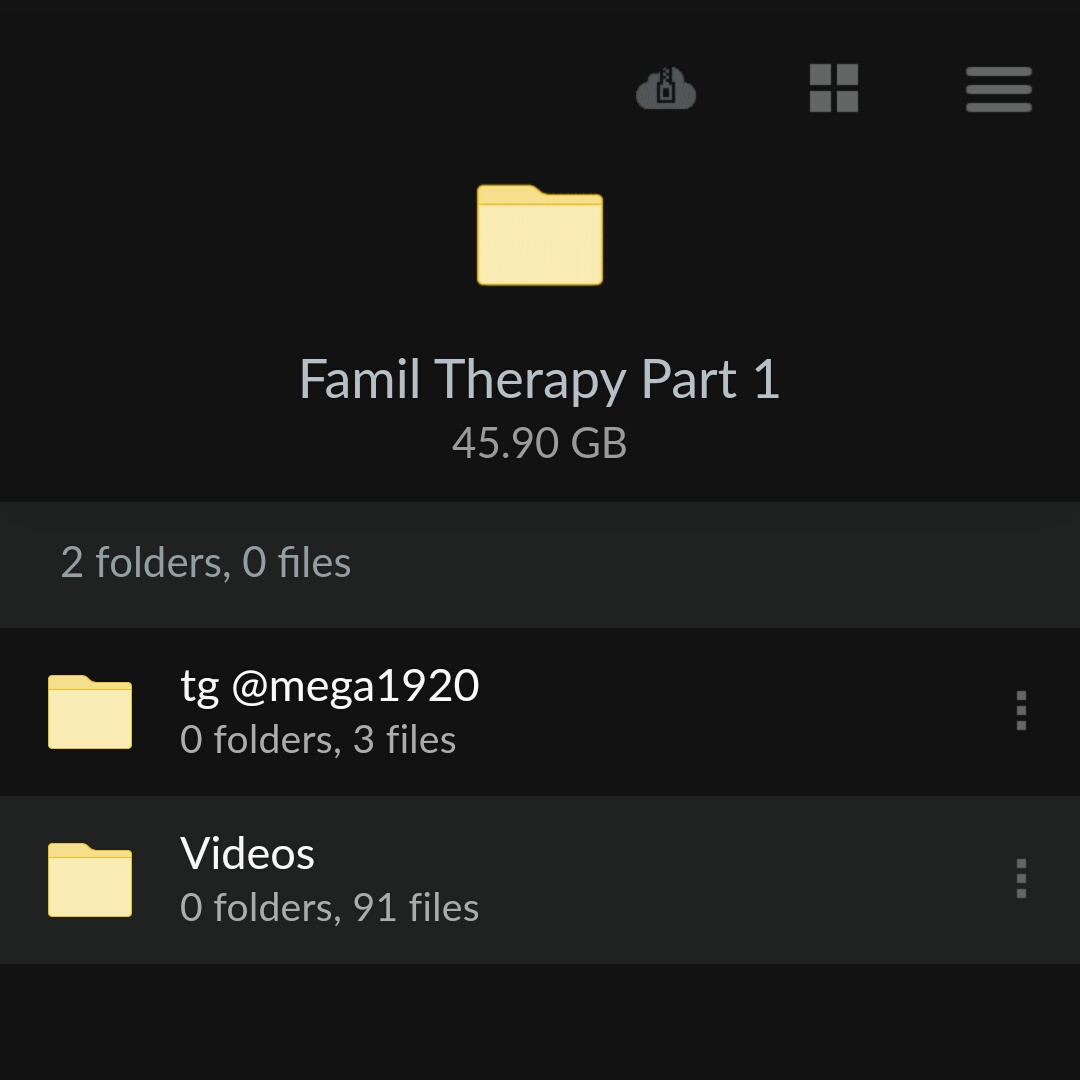Show more options for tg @mega1920 folder
Image resolution: width=1080 pixels, height=1080 pixels.
(x=1021, y=711)
